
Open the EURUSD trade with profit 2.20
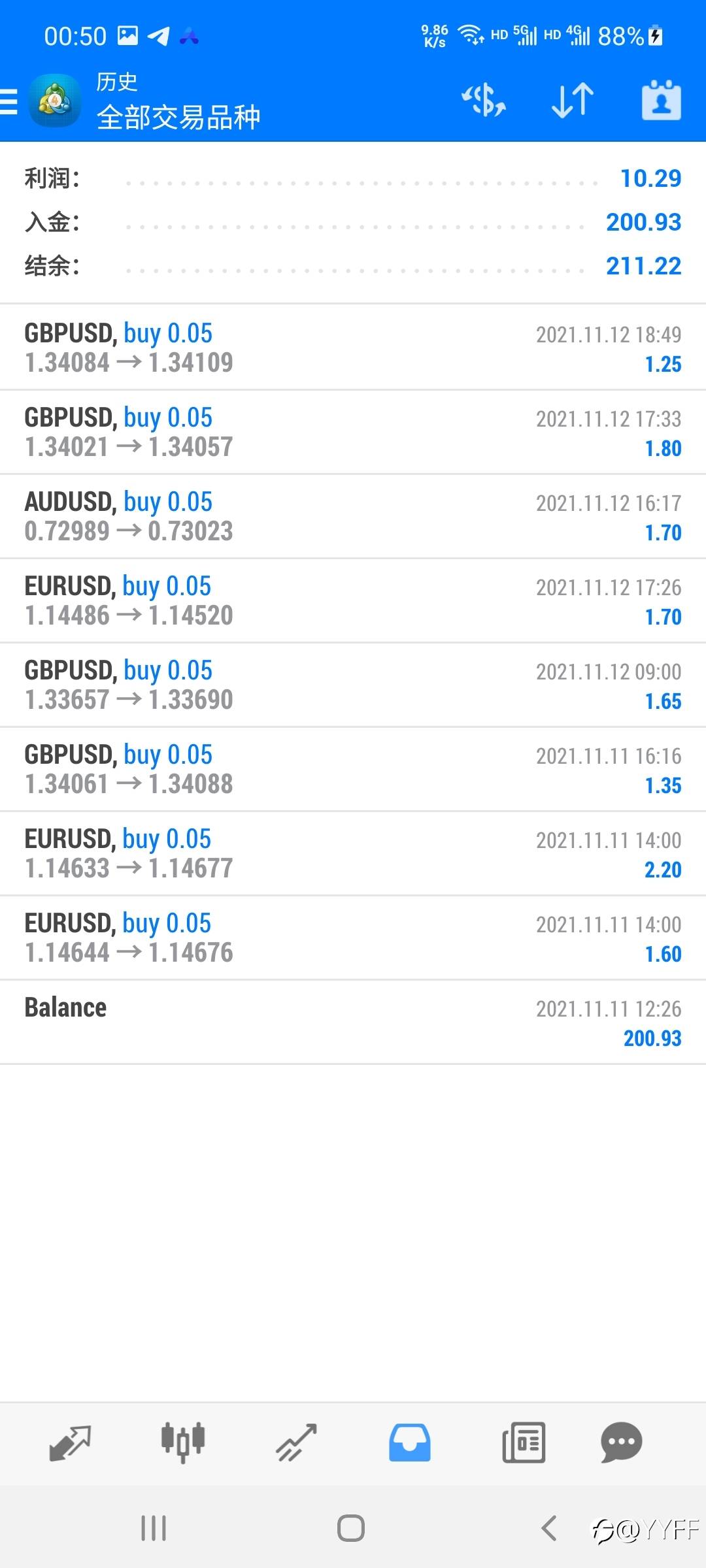point(353,853)
